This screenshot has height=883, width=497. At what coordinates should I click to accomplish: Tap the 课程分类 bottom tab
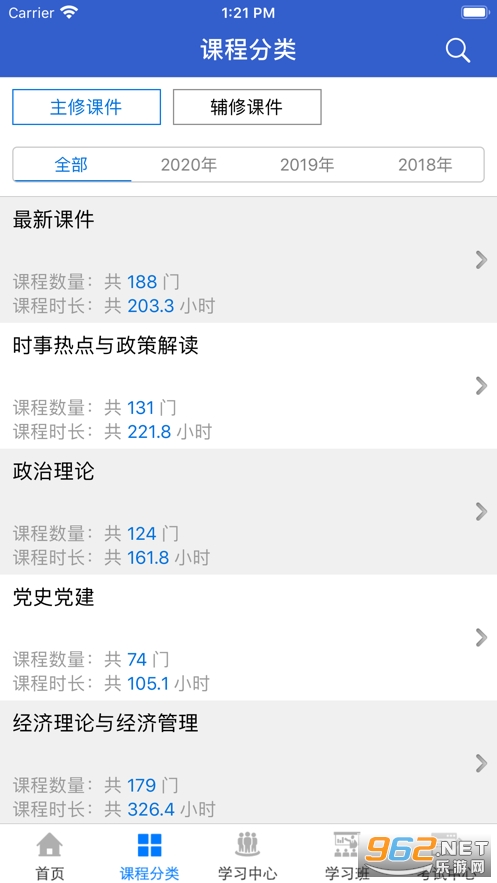point(149,855)
